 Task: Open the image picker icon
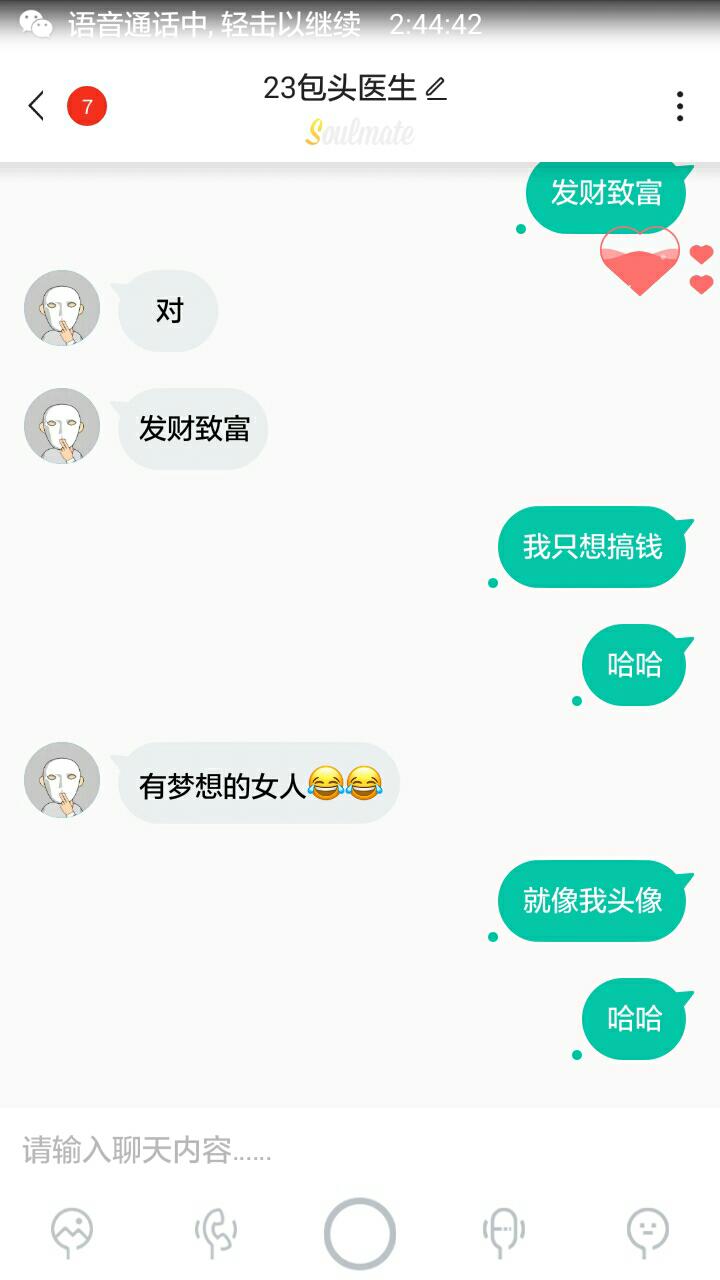72,1232
